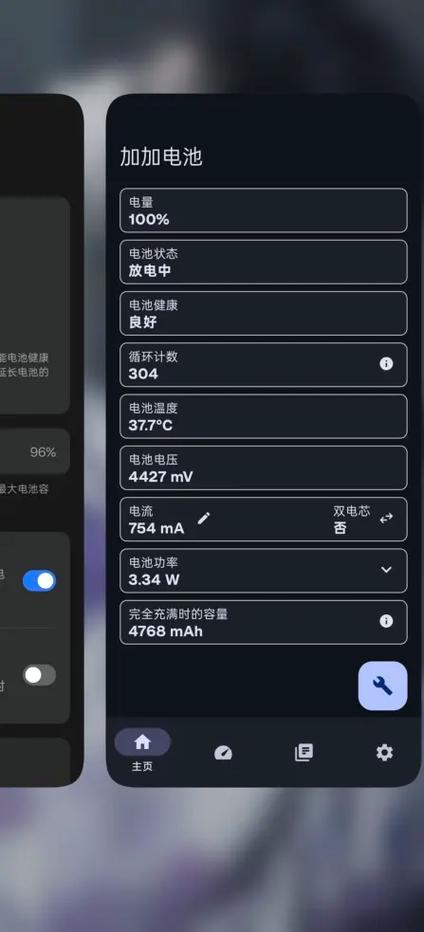
Task: Open the settings gear tab
Action: (384, 752)
